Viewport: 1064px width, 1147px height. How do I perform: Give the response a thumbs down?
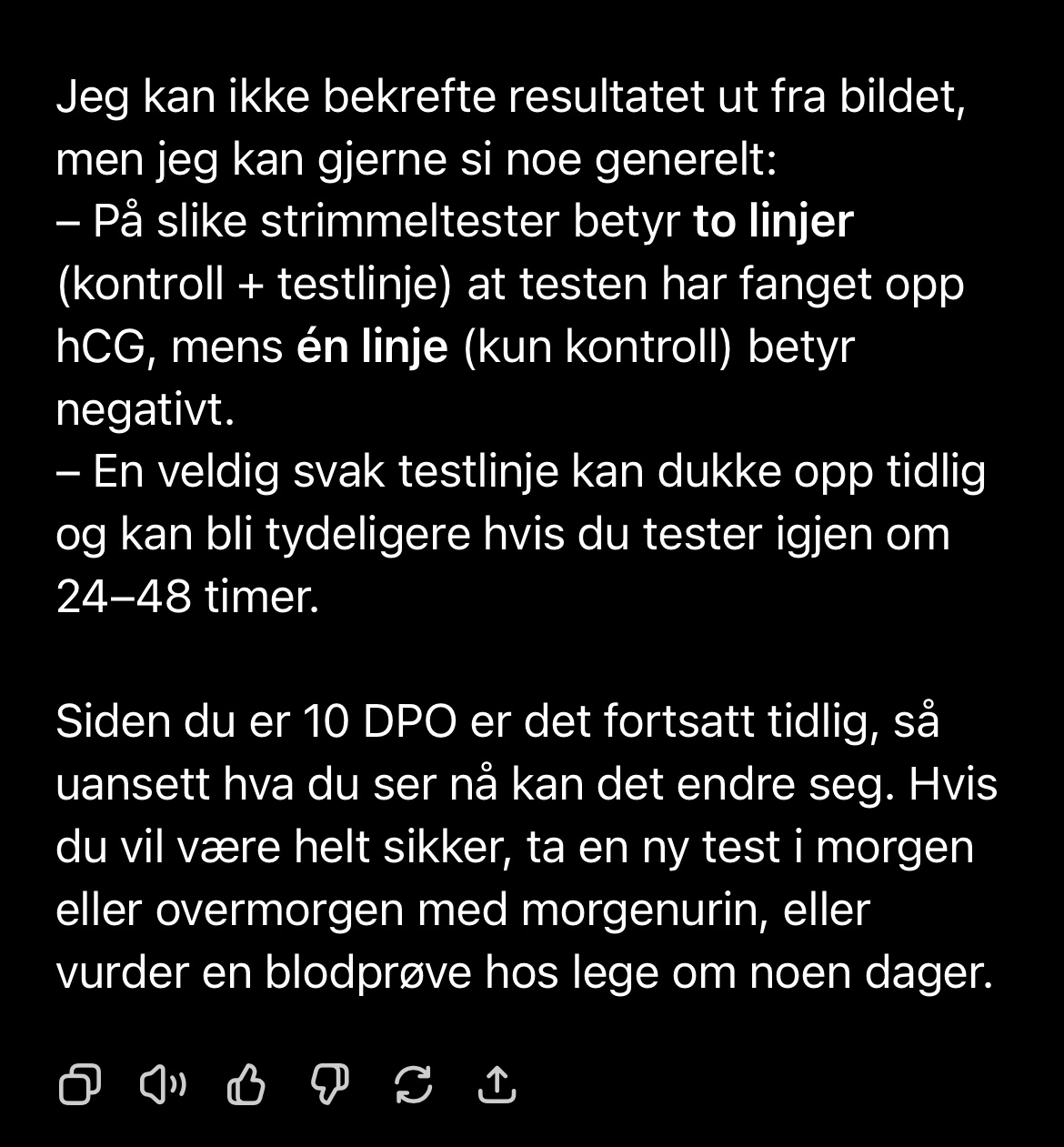[329, 1084]
